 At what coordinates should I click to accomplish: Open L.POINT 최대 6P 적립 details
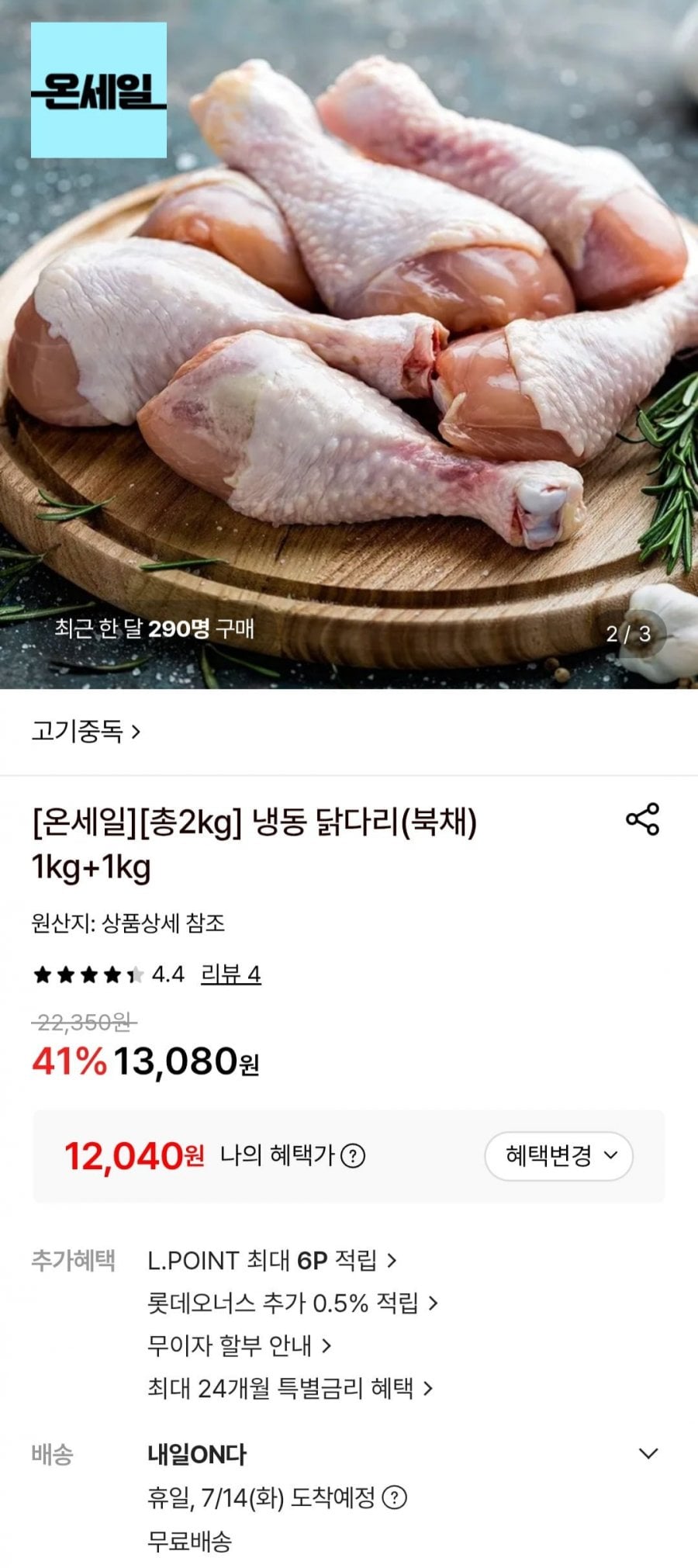[272, 1261]
